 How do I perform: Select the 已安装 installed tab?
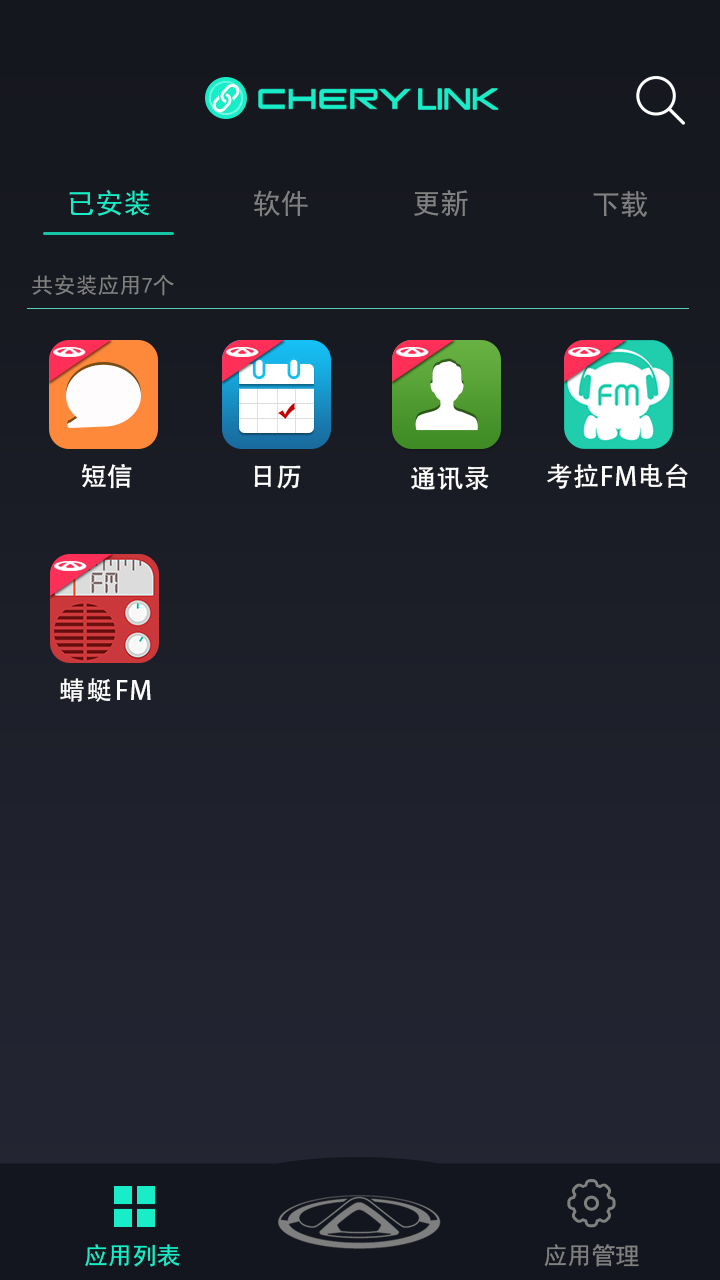click(x=107, y=203)
